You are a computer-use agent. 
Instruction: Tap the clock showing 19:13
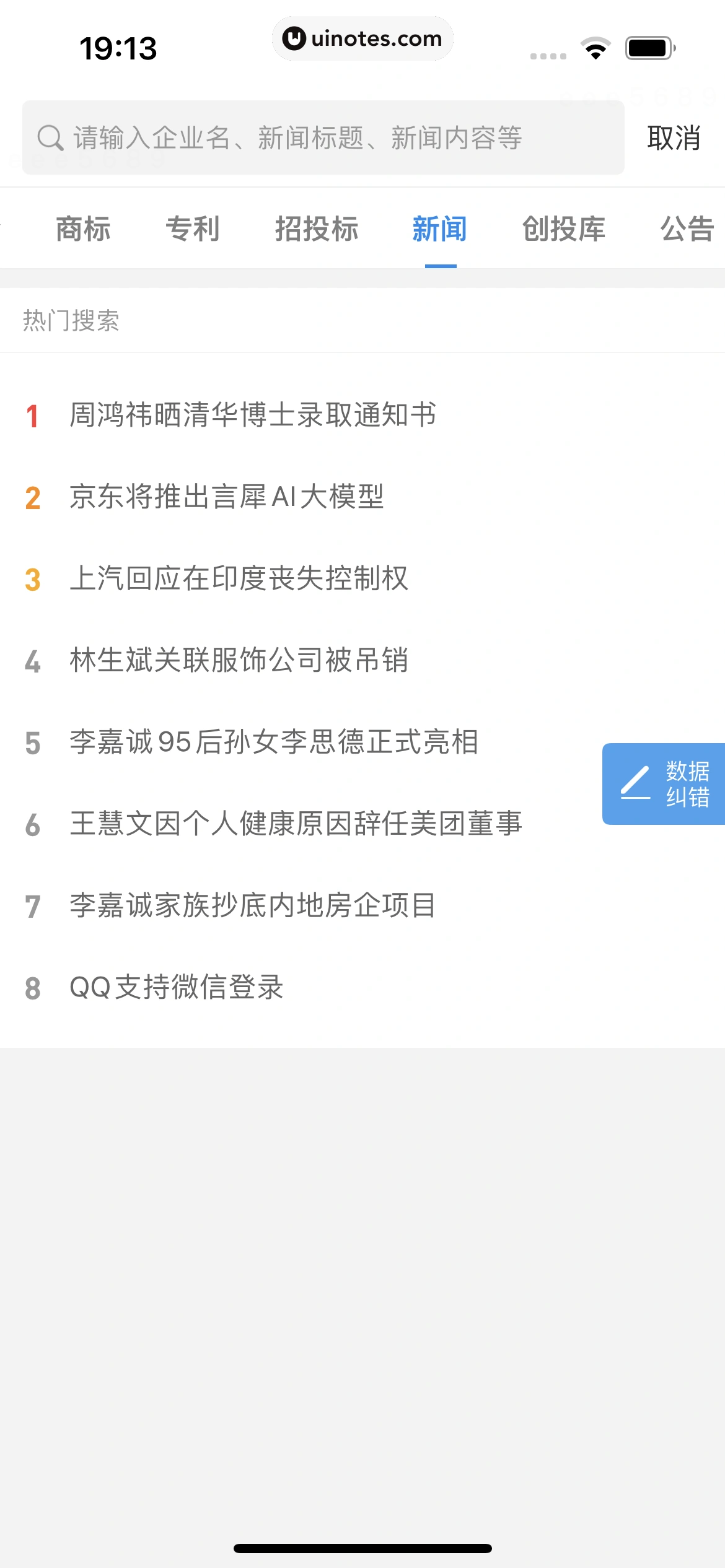click(118, 47)
